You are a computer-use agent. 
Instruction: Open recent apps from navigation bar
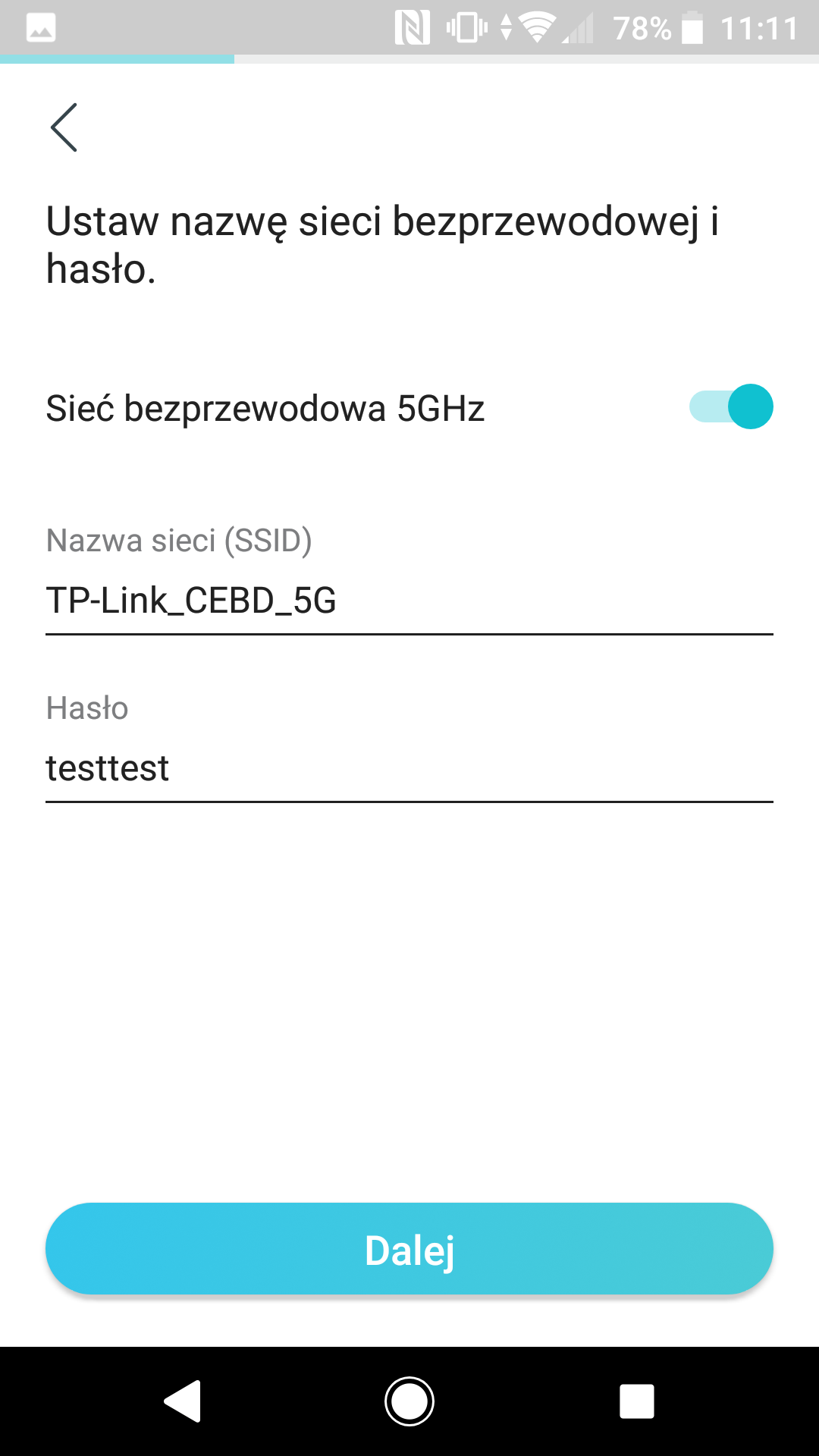tap(637, 1401)
